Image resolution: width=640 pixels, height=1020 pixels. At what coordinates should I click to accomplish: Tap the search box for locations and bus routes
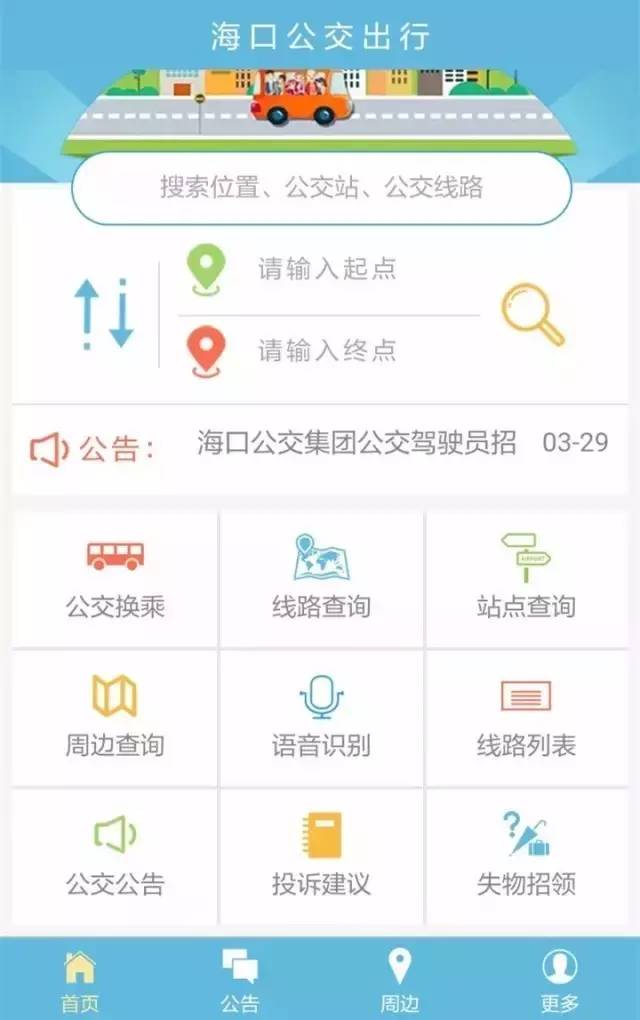click(x=321, y=188)
